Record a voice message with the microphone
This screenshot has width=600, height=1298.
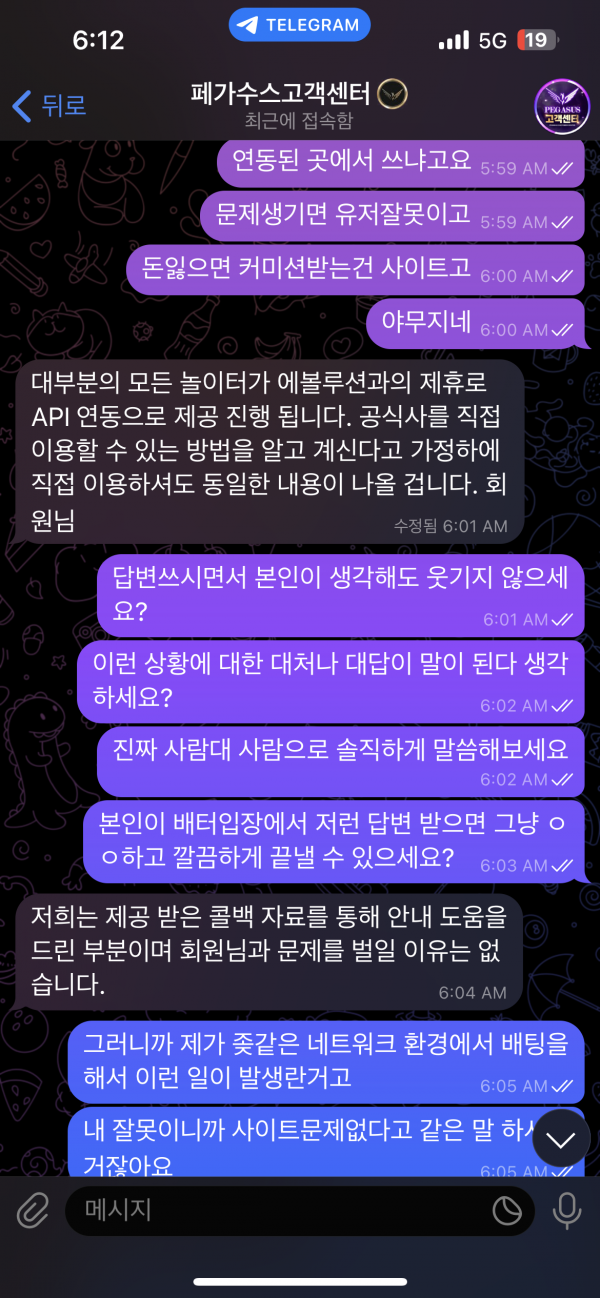567,1211
